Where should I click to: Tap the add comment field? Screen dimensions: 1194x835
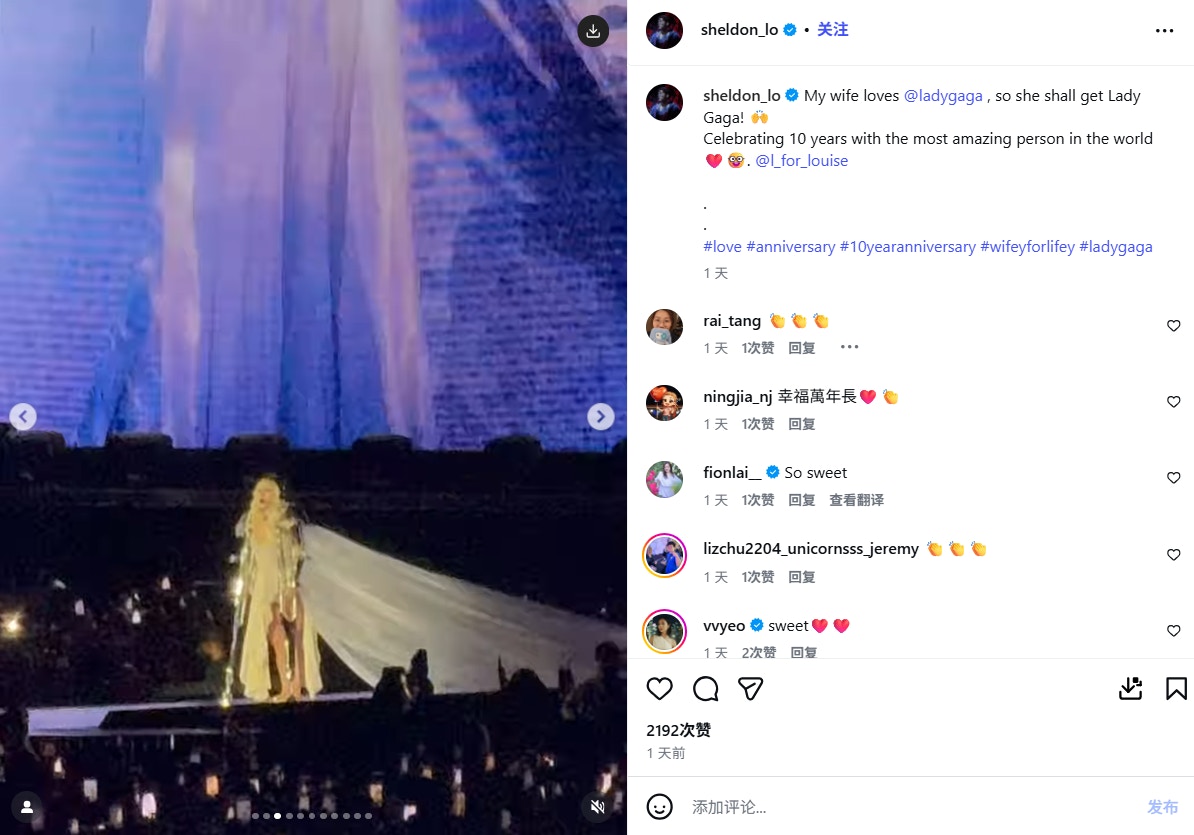pos(900,807)
